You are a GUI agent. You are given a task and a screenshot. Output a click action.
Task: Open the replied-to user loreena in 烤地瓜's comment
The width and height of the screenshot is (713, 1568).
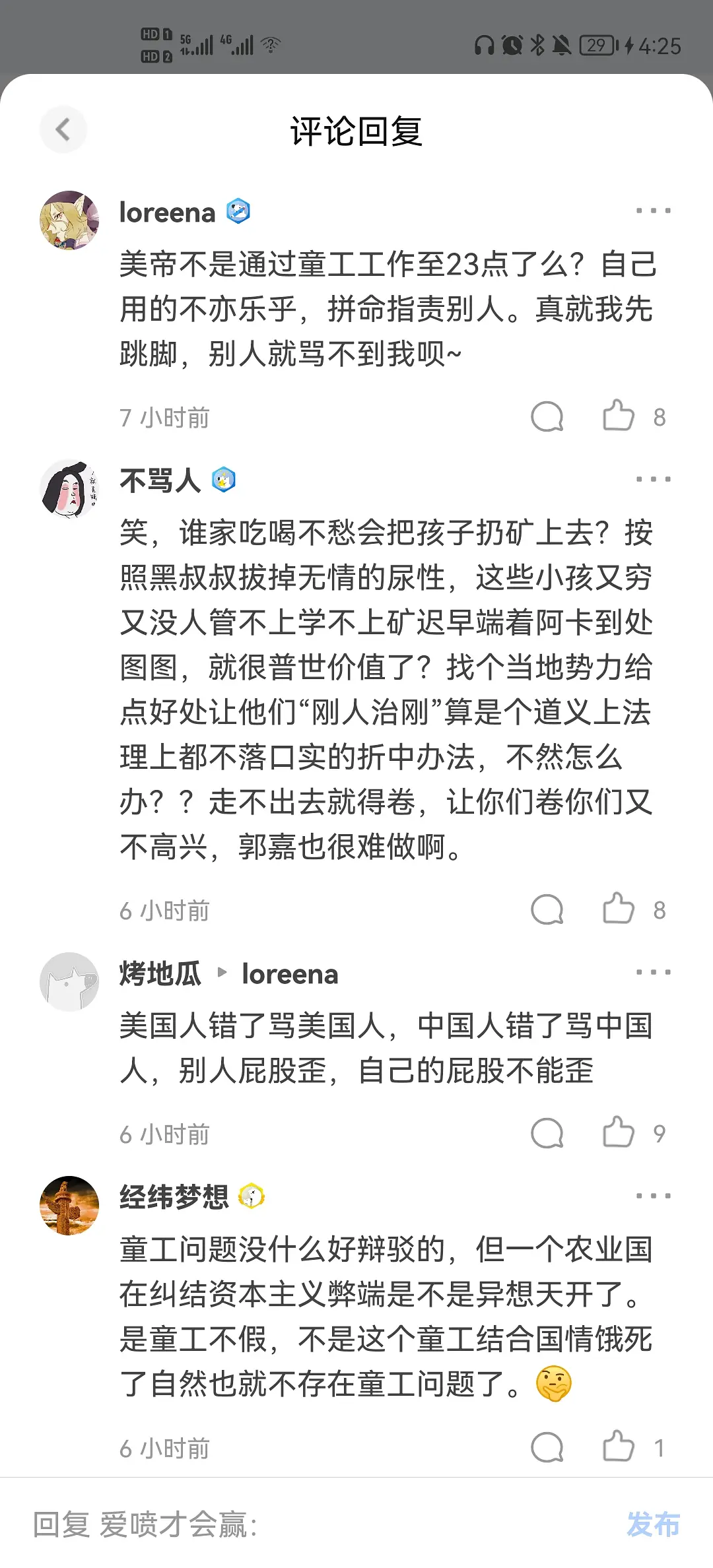[x=290, y=974]
